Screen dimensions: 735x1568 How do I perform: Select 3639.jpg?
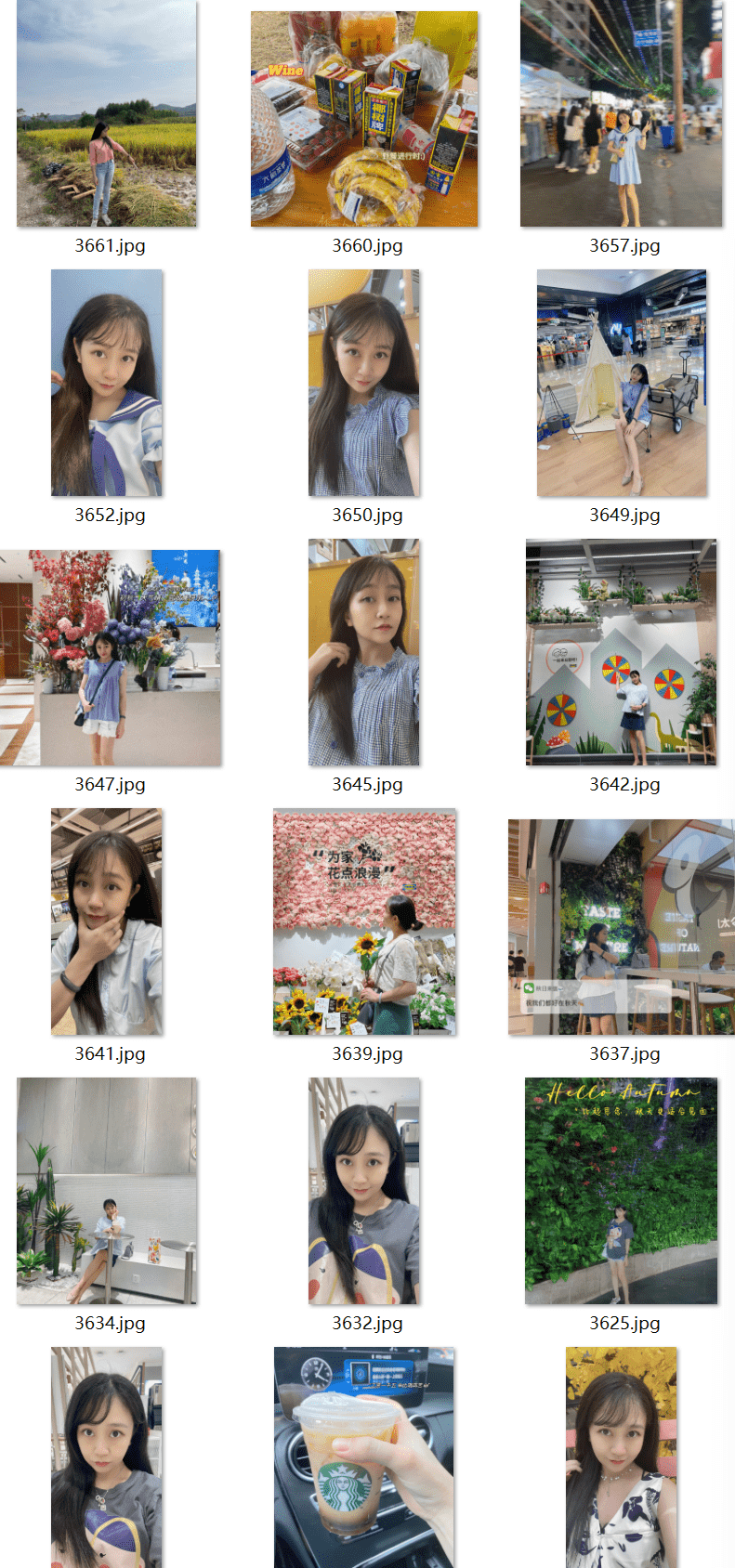pos(364,921)
